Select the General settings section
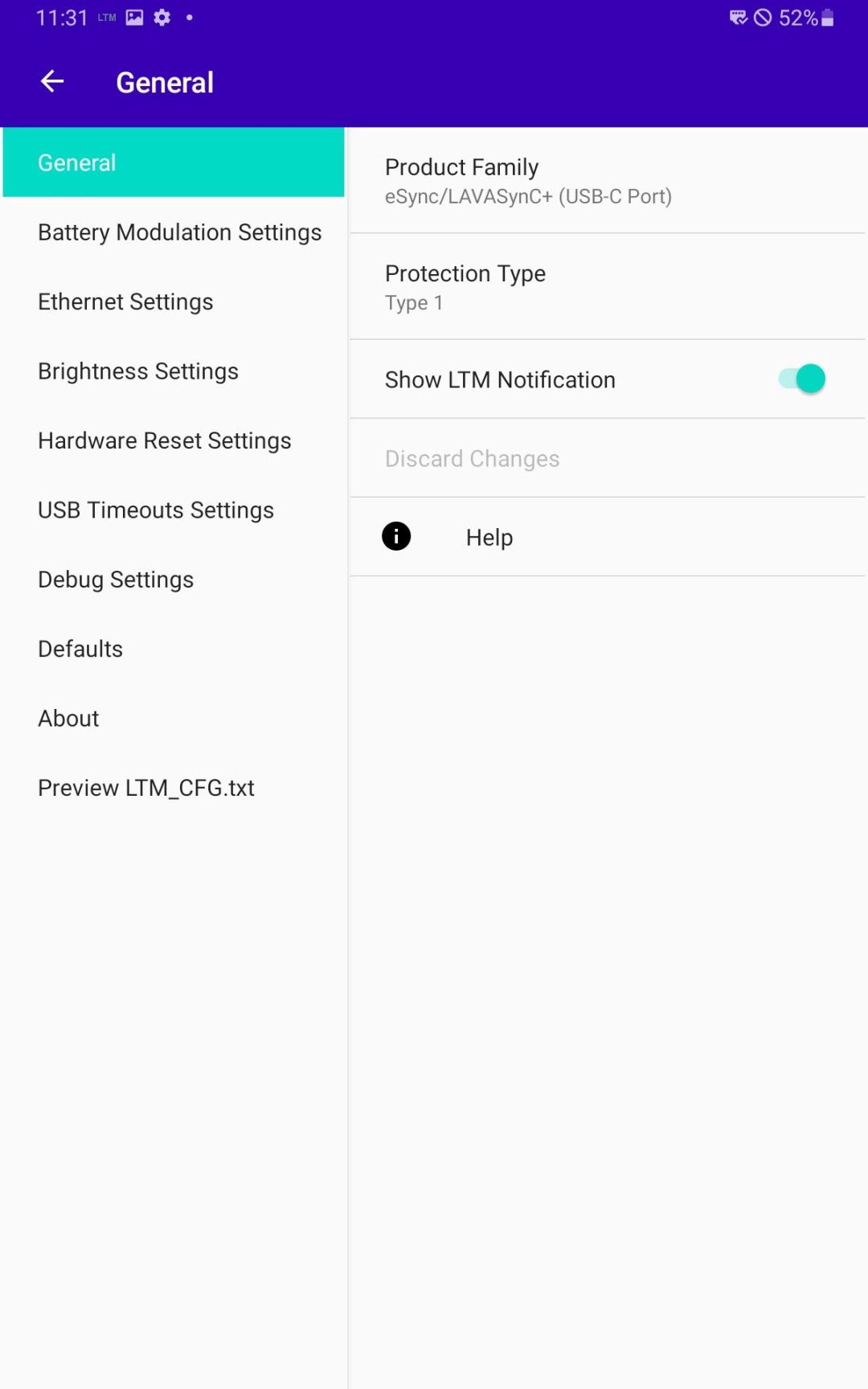Image resolution: width=868 pixels, height=1389 pixels. 174,162
